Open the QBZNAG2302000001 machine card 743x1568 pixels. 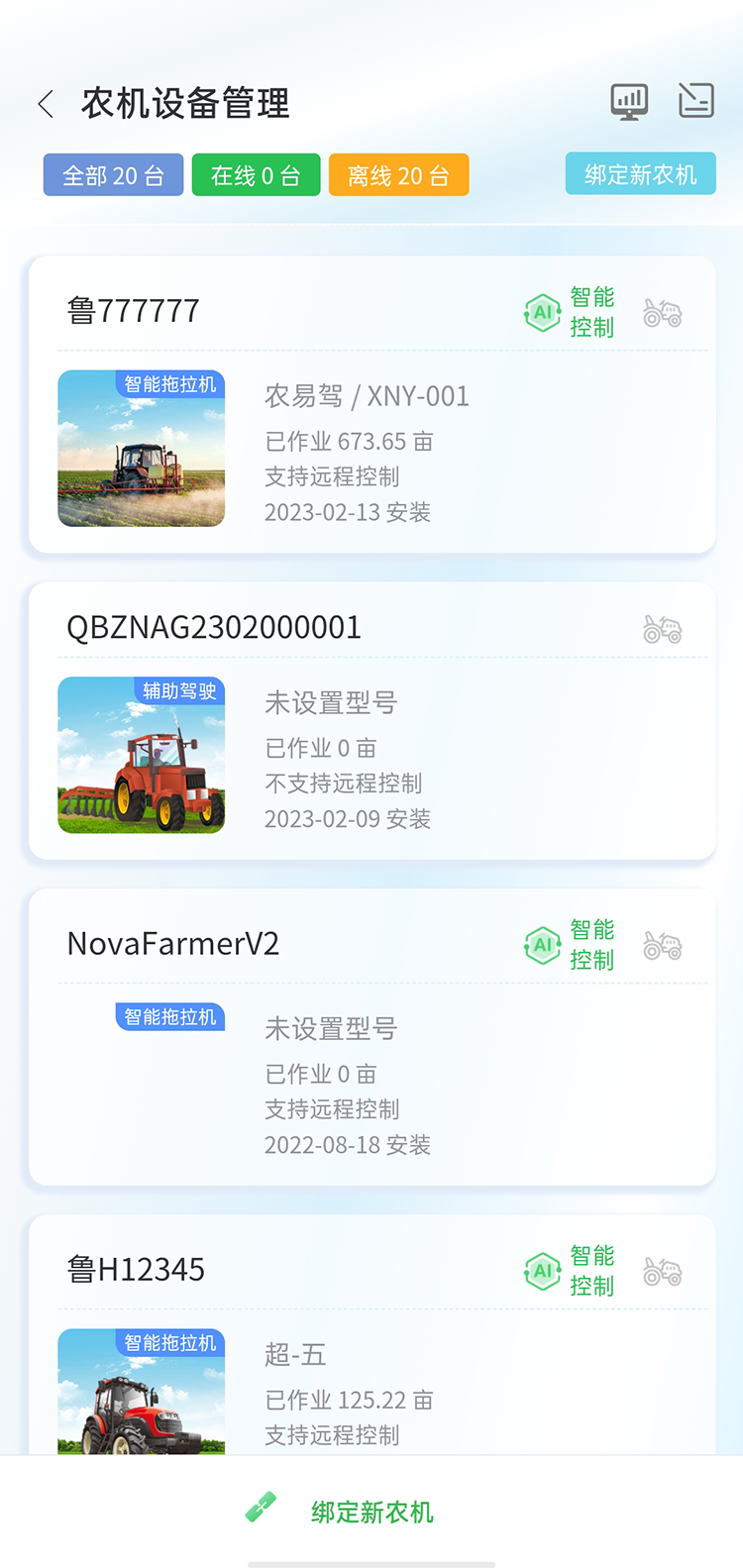[x=371, y=753]
